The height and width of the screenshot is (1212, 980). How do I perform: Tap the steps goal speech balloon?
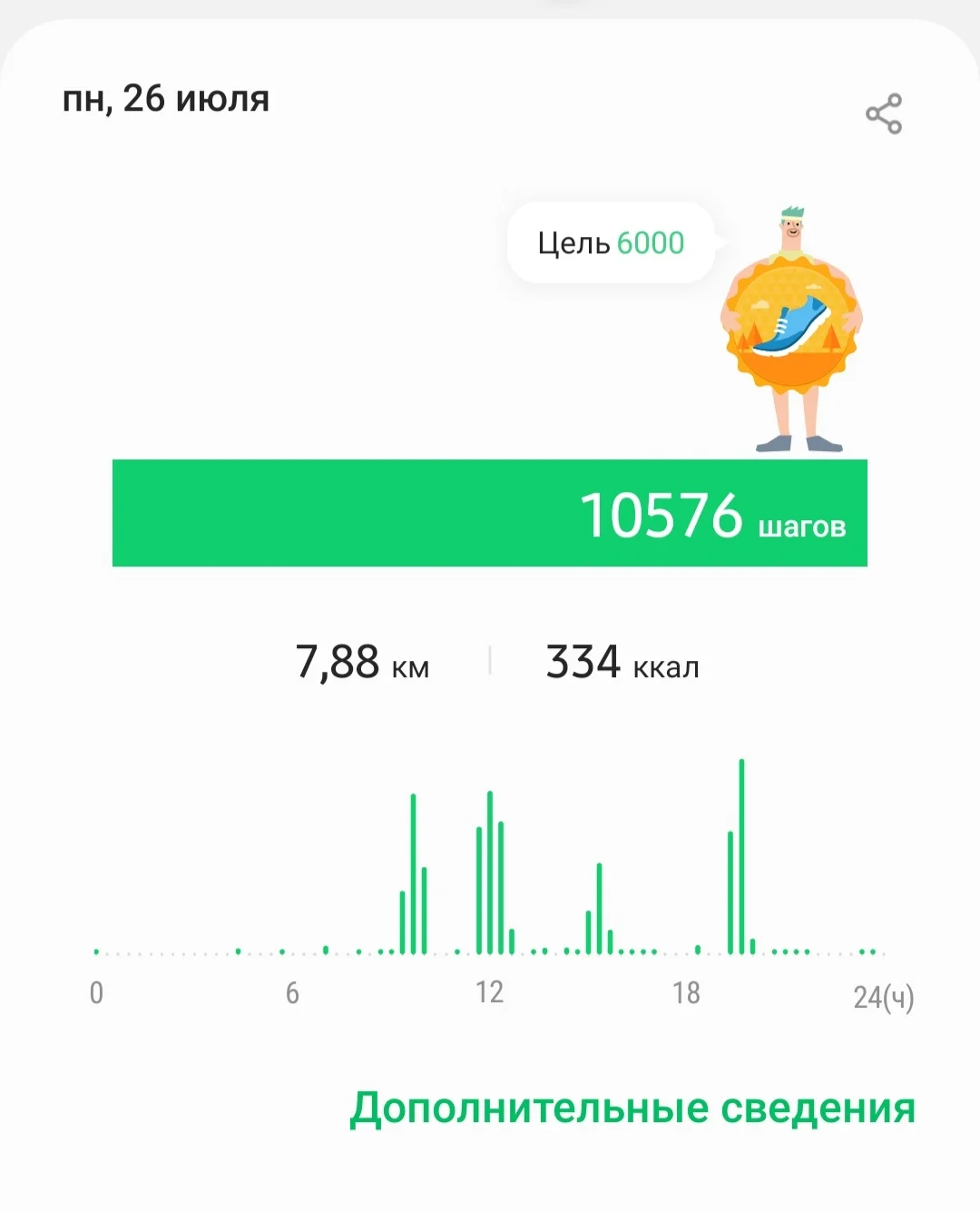pyautogui.click(x=610, y=242)
